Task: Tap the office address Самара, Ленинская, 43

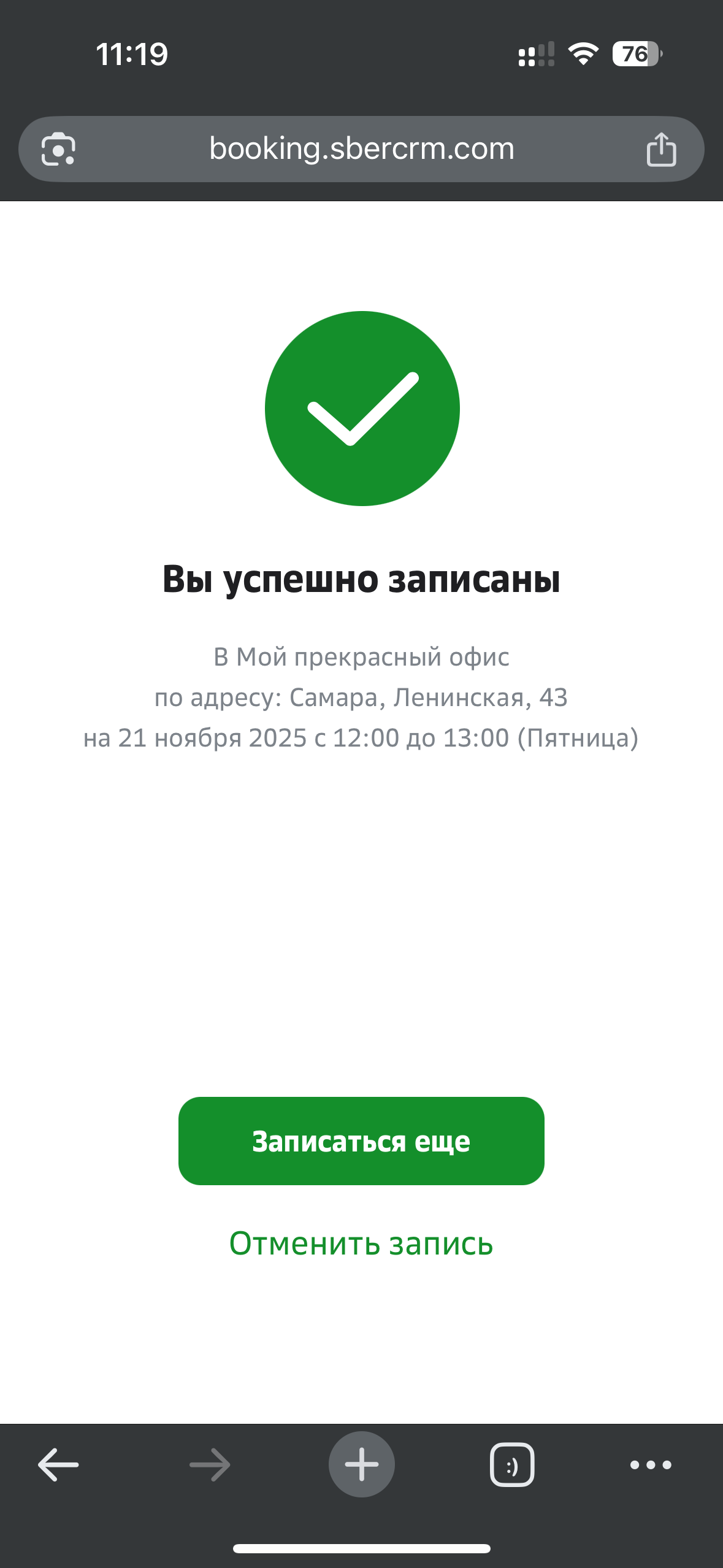Action: (x=361, y=699)
